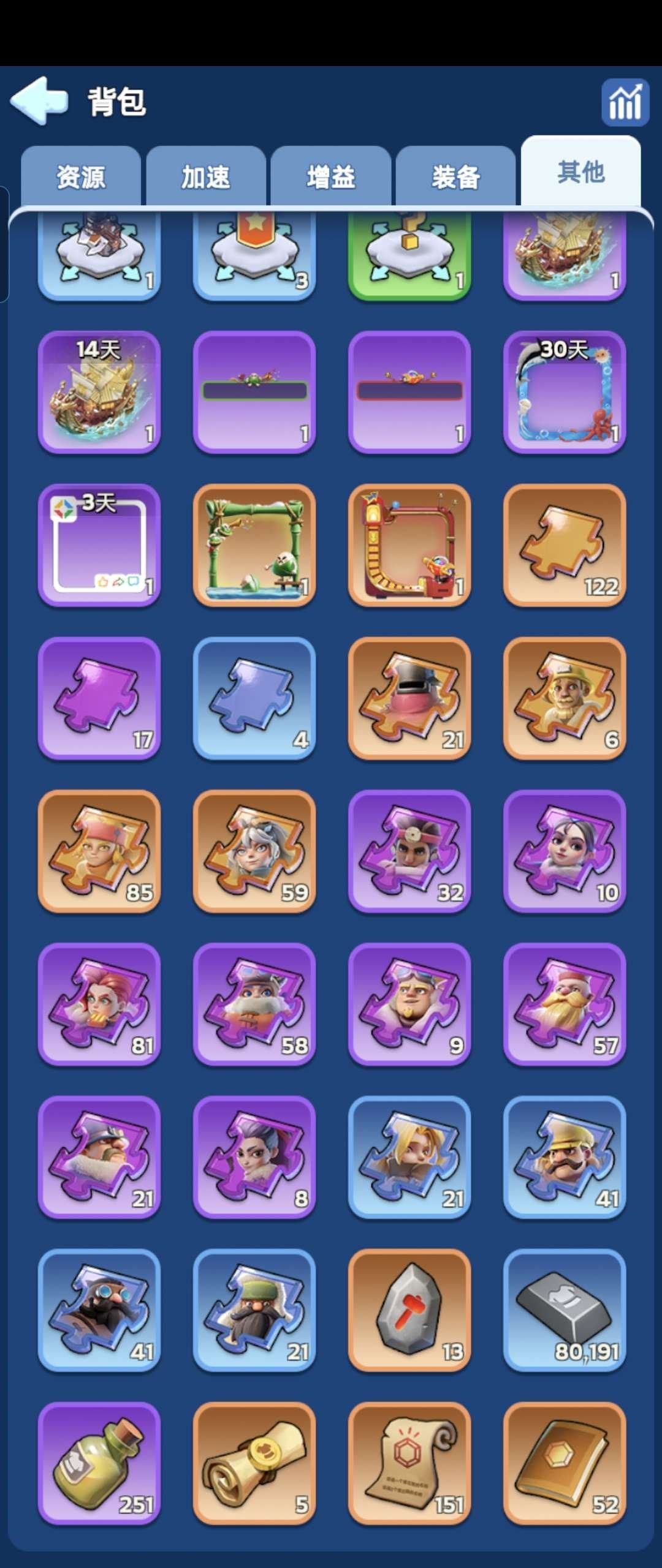Select the hero shard with count 85
This screenshot has height=1568, width=662.
99,851
